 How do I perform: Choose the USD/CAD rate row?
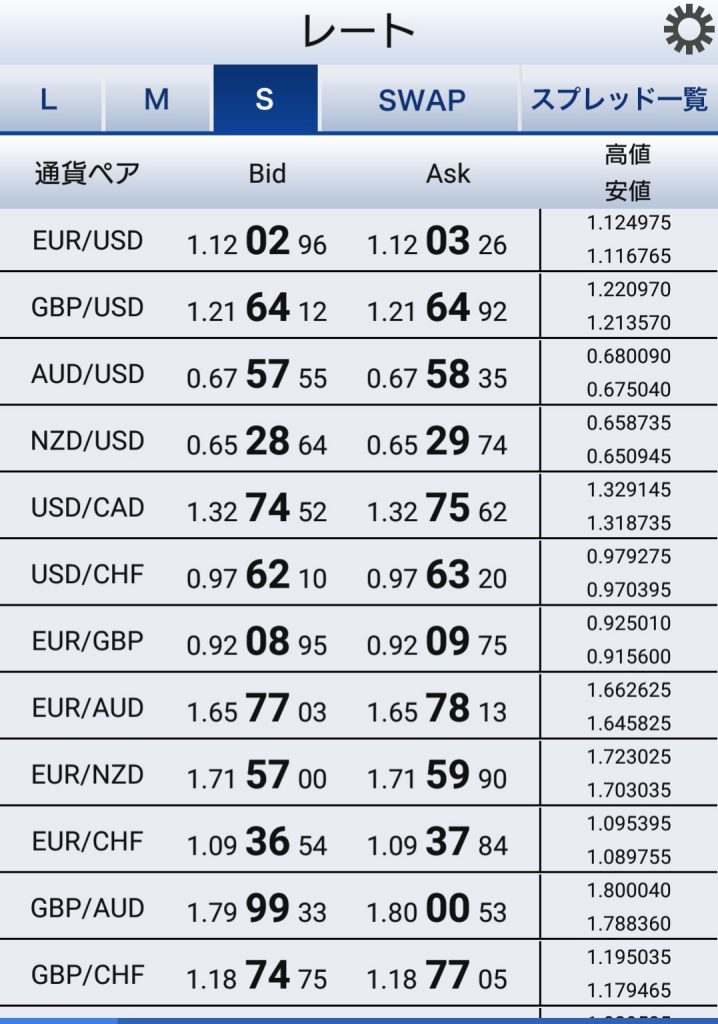coord(270,508)
